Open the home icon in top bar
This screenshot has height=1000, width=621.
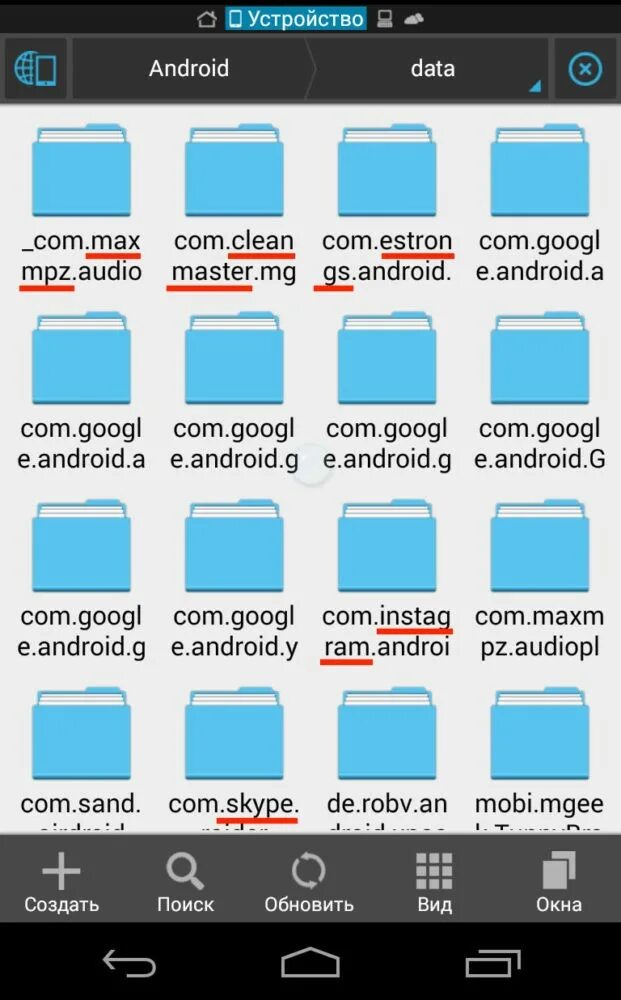(207, 18)
